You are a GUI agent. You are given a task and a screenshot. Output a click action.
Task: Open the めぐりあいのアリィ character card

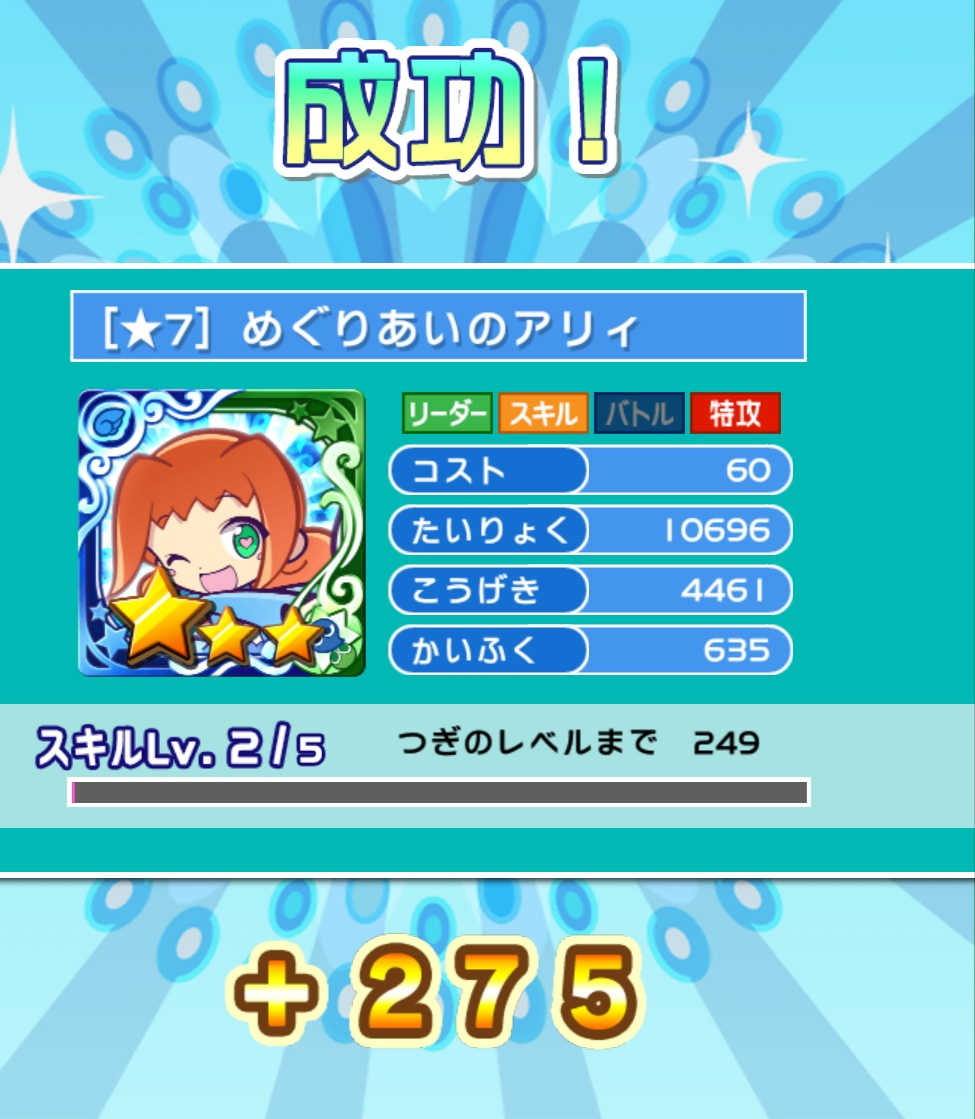tap(222, 533)
